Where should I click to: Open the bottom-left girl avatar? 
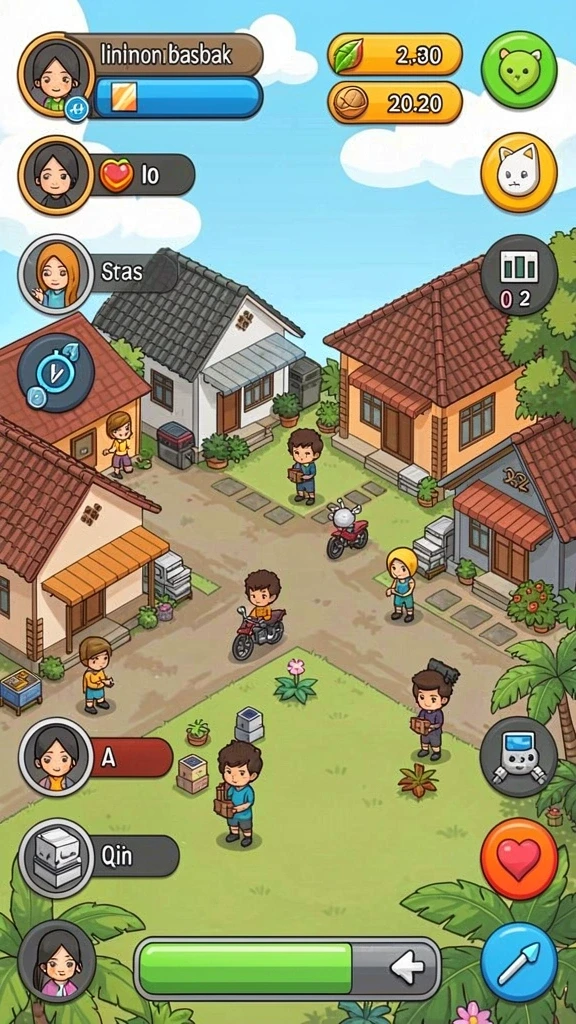(x=56, y=961)
